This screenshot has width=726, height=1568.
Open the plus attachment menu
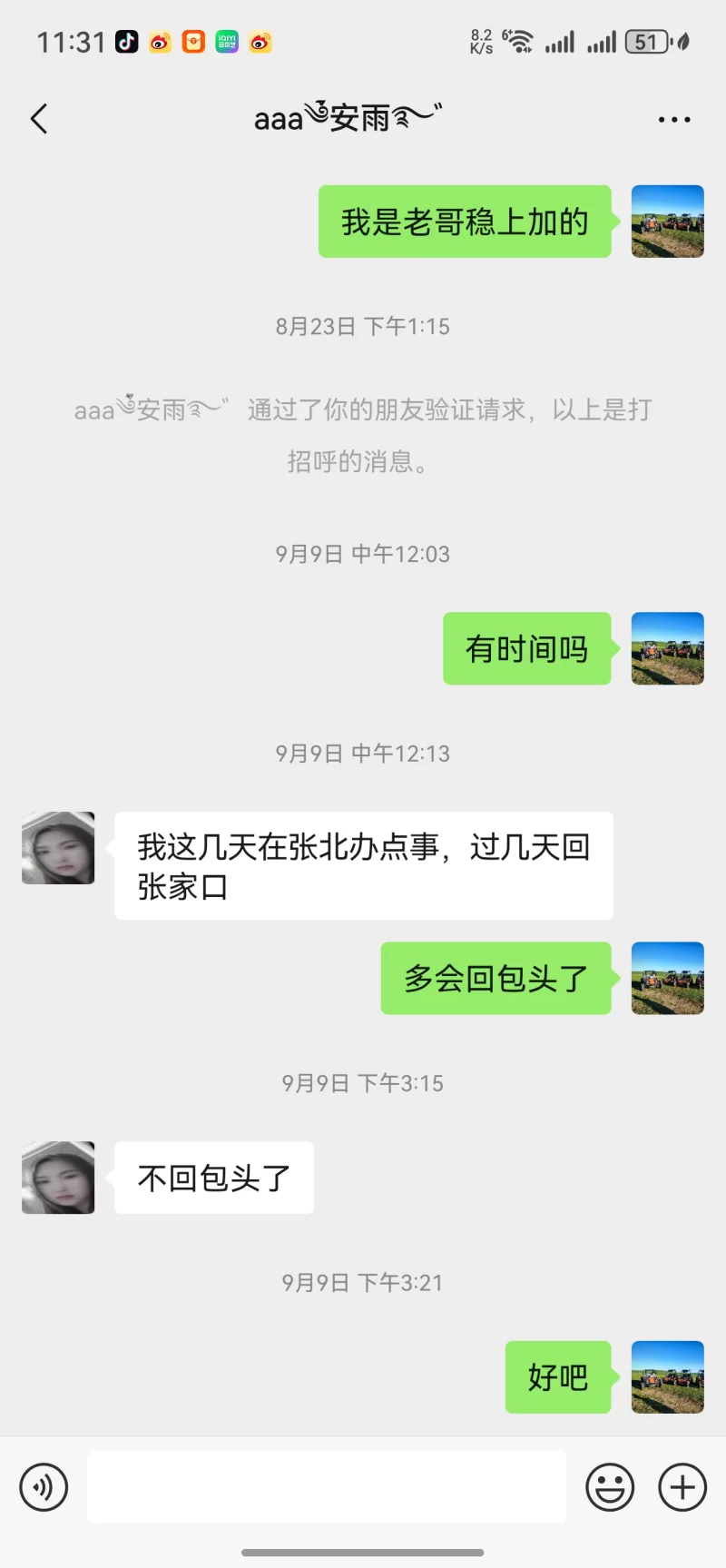tap(682, 1487)
